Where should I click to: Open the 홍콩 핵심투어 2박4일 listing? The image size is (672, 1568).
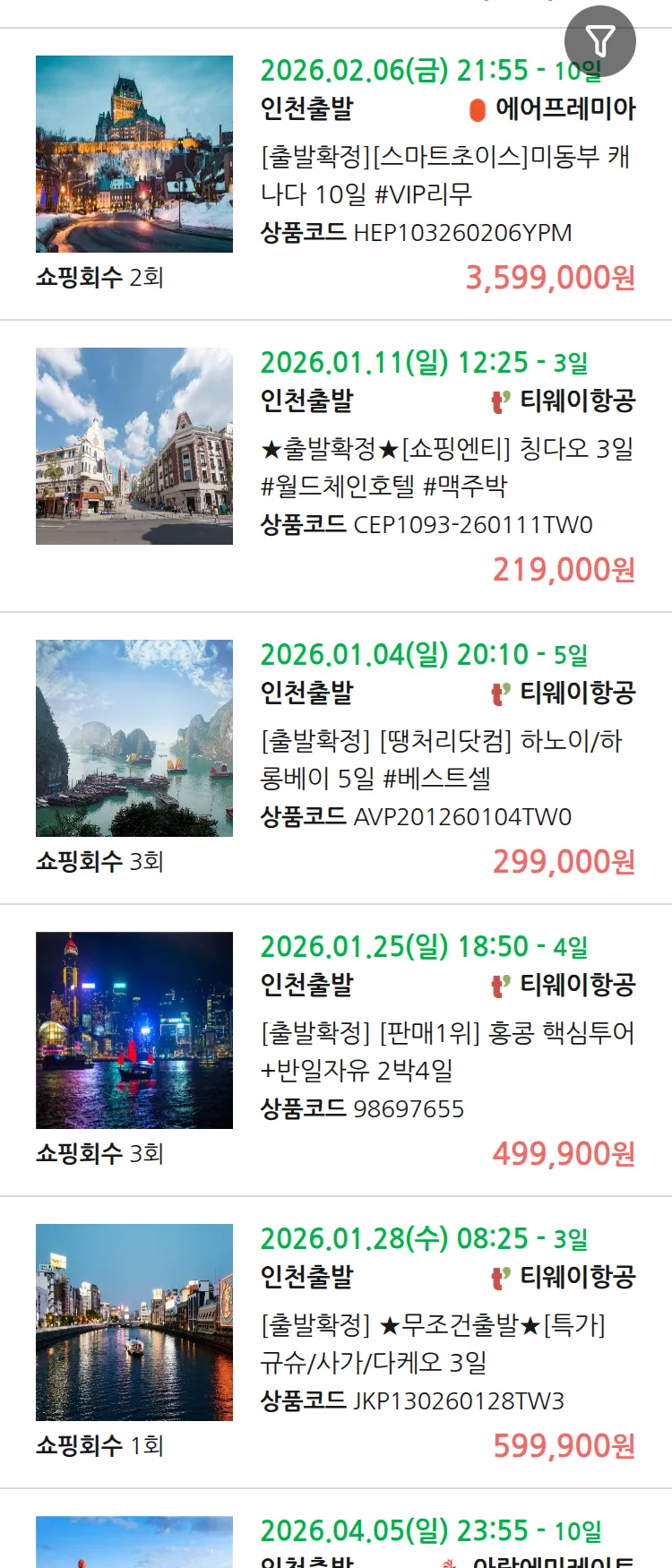tap(446, 1051)
